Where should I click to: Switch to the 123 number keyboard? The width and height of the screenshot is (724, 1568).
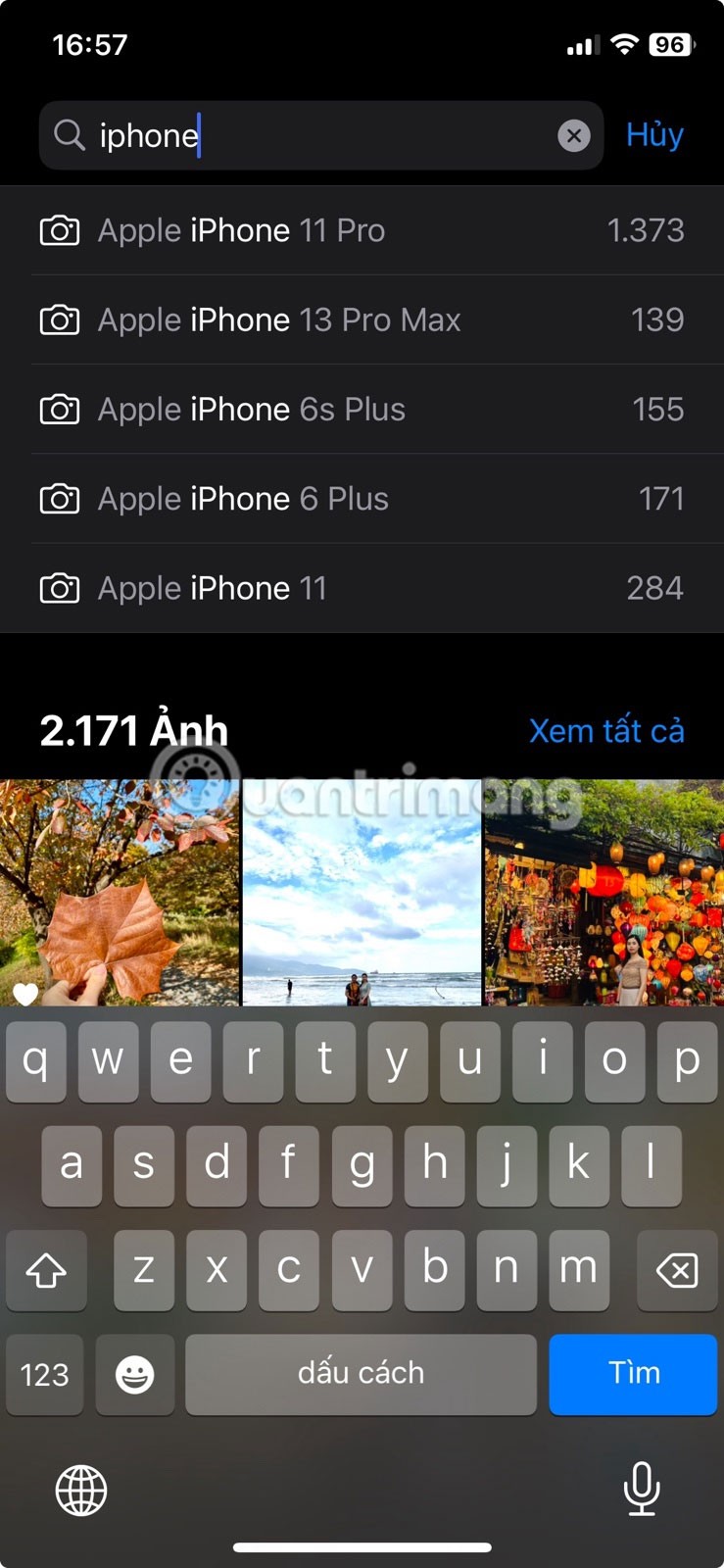click(45, 1374)
